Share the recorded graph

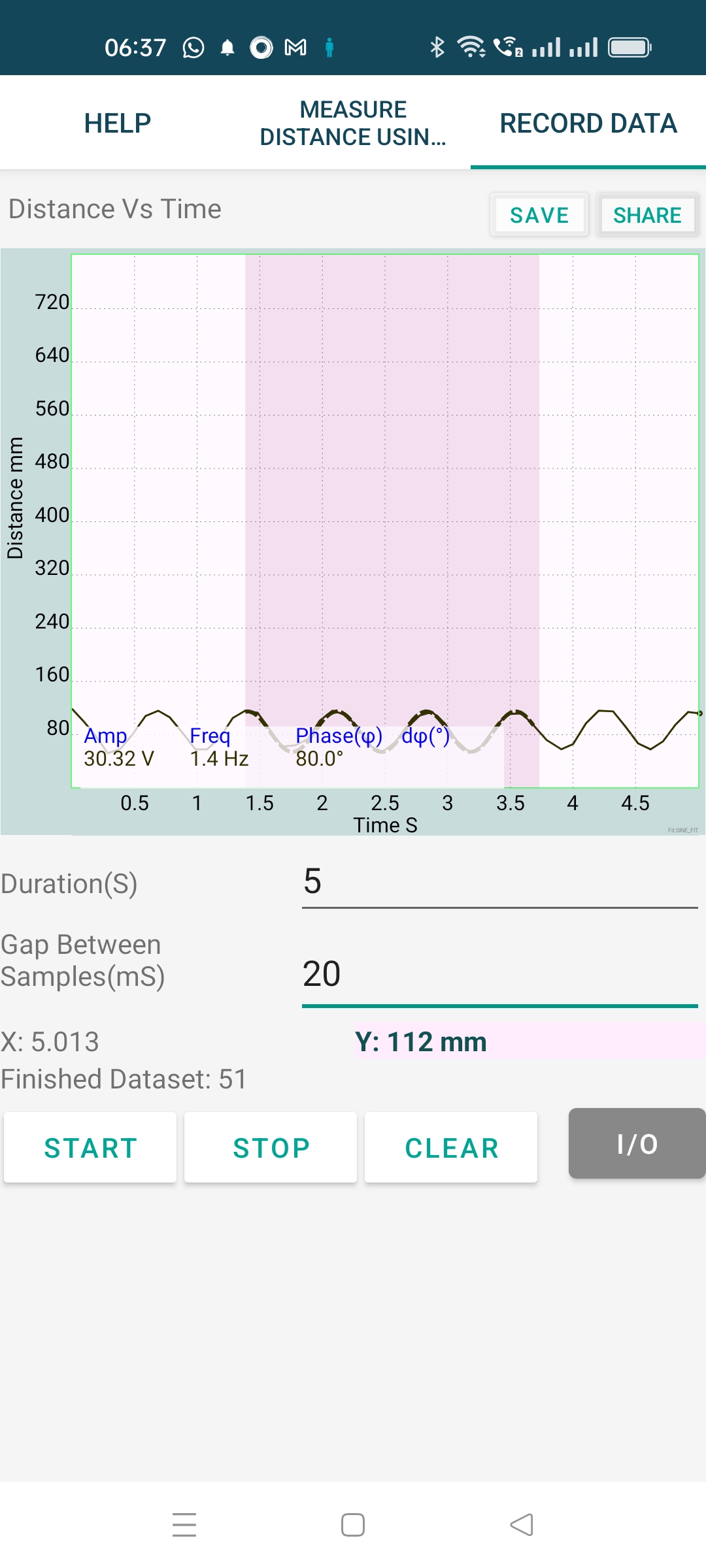647,215
